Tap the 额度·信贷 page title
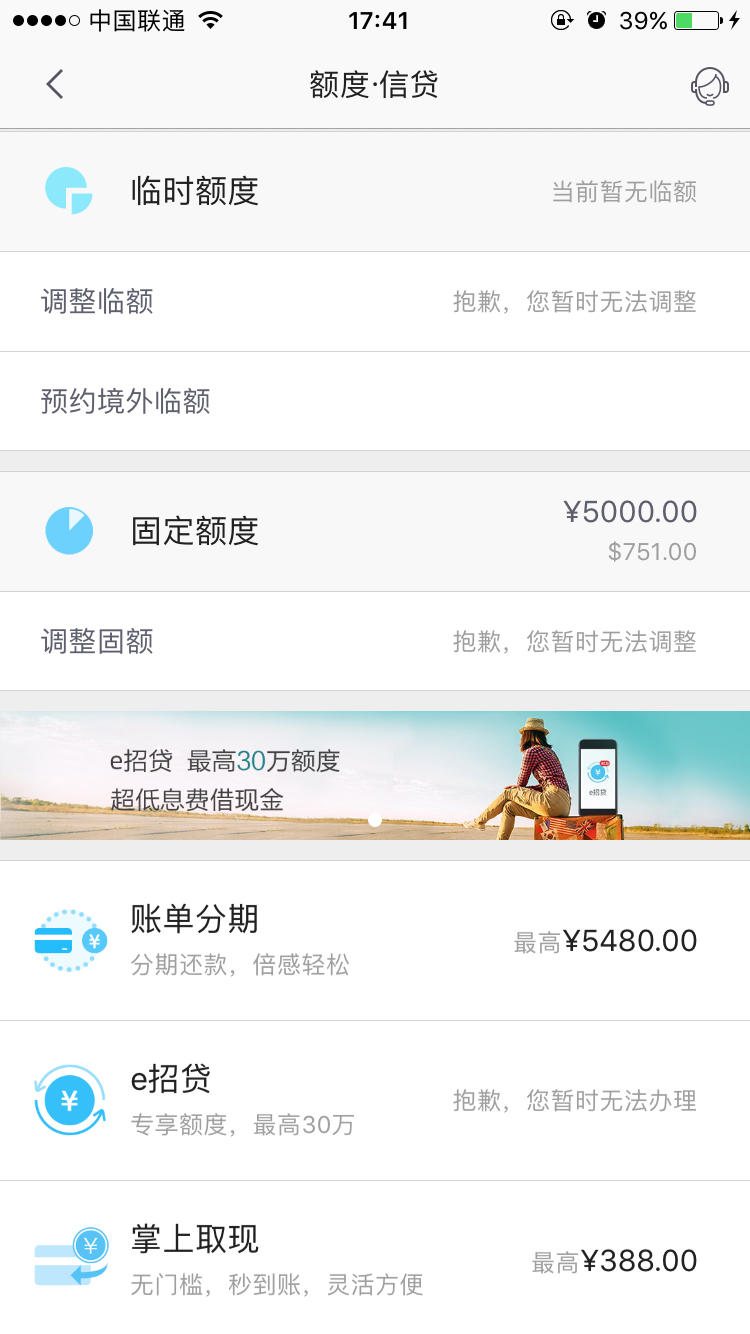Screen dimensions: 750x1334 pos(375,85)
